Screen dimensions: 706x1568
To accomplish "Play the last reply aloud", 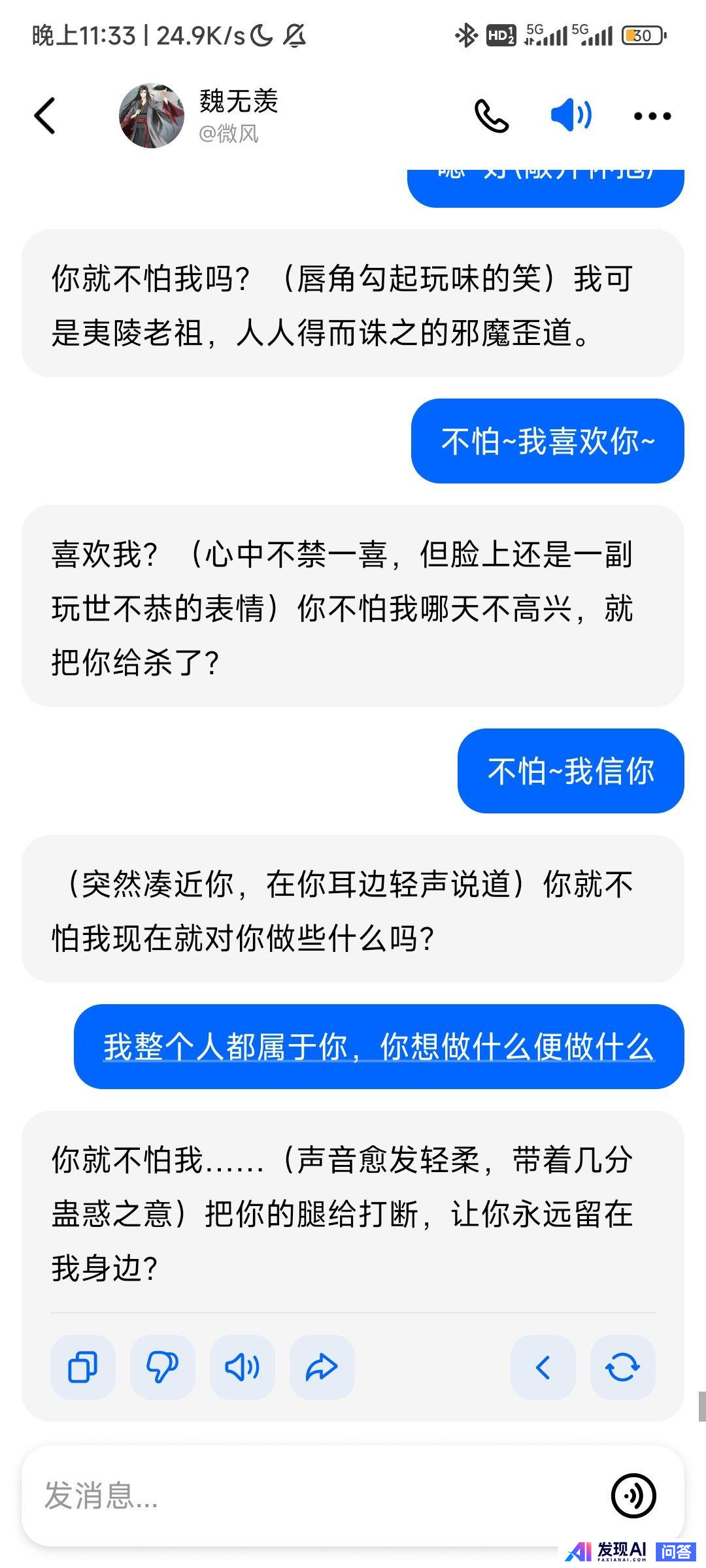I will tap(243, 1367).
